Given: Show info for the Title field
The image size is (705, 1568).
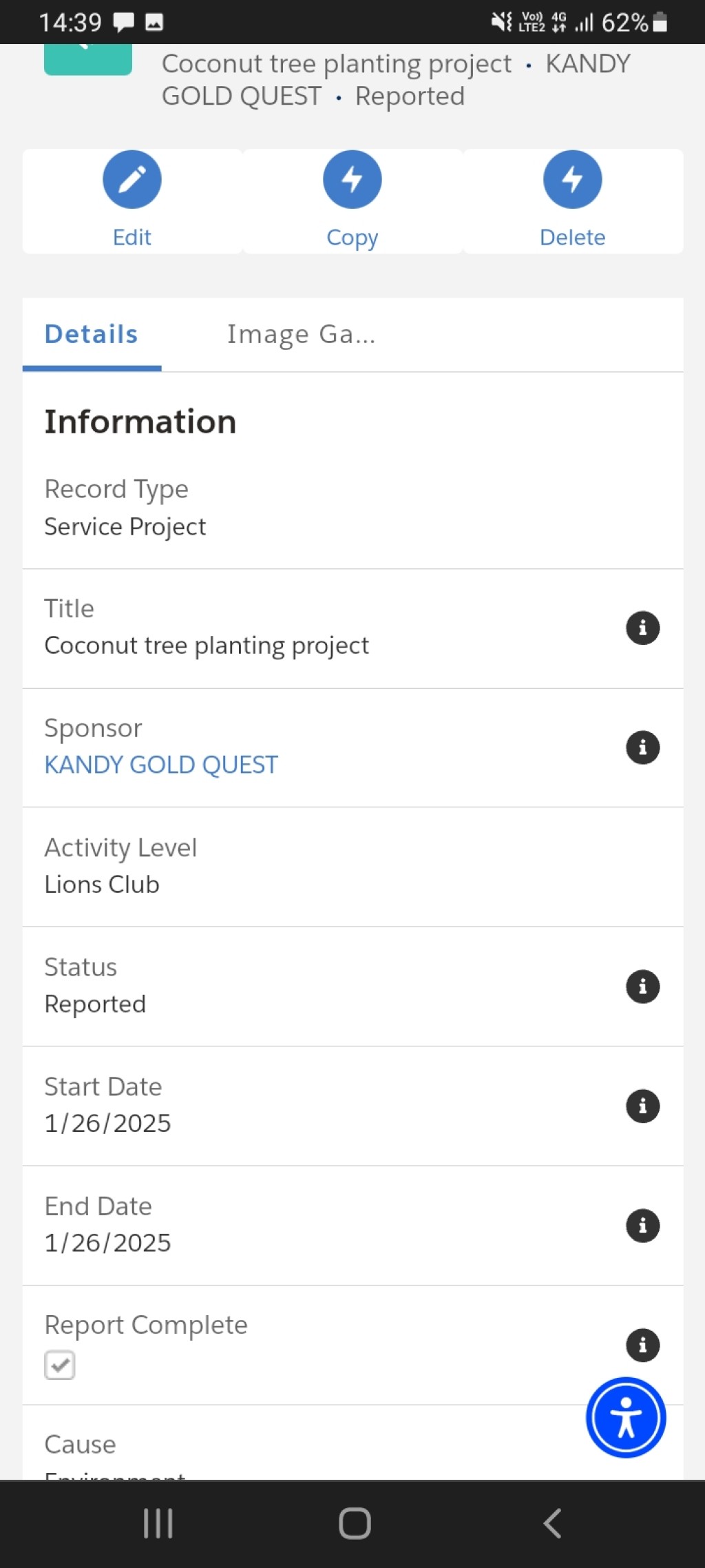Looking at the screenshot, I should pos(642,628).
